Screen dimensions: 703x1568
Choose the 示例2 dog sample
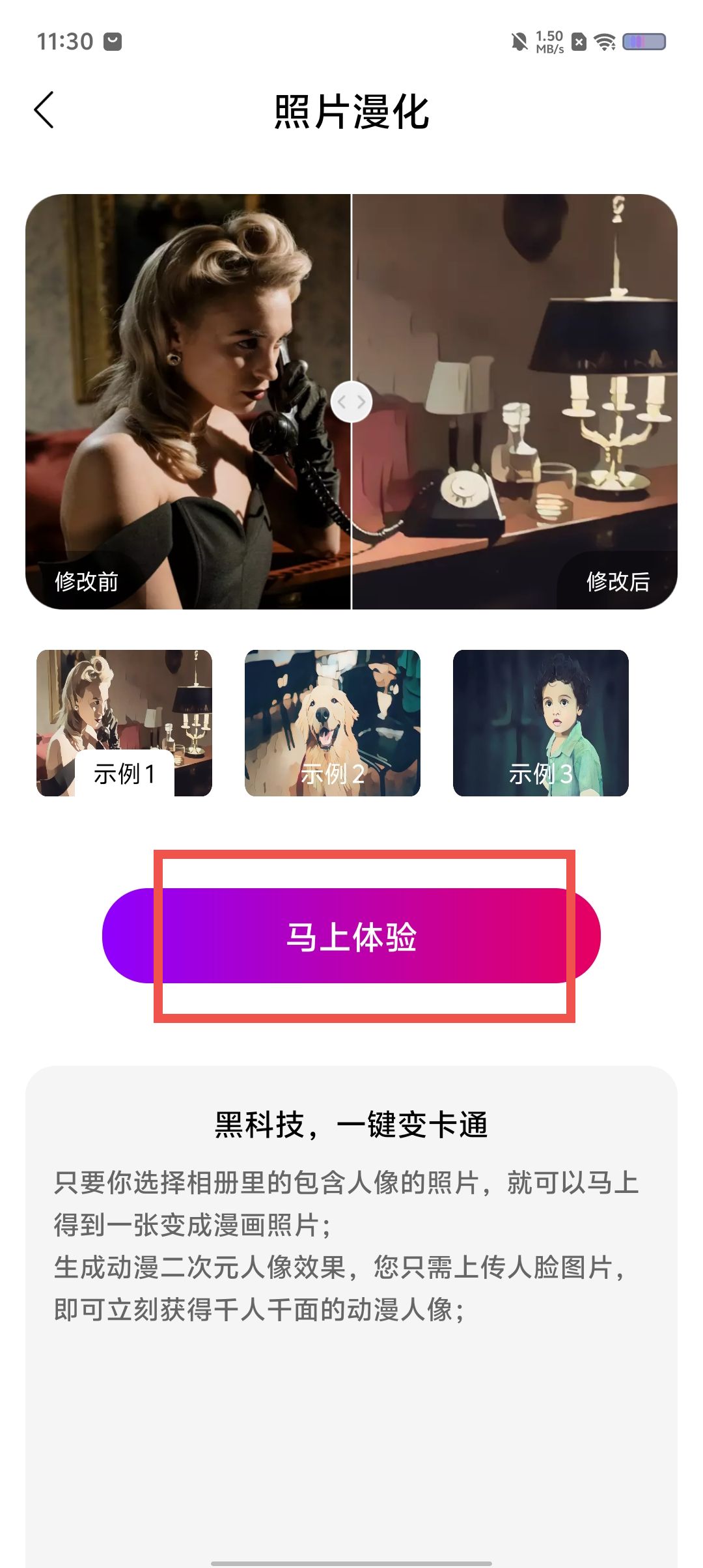[332, 723]
